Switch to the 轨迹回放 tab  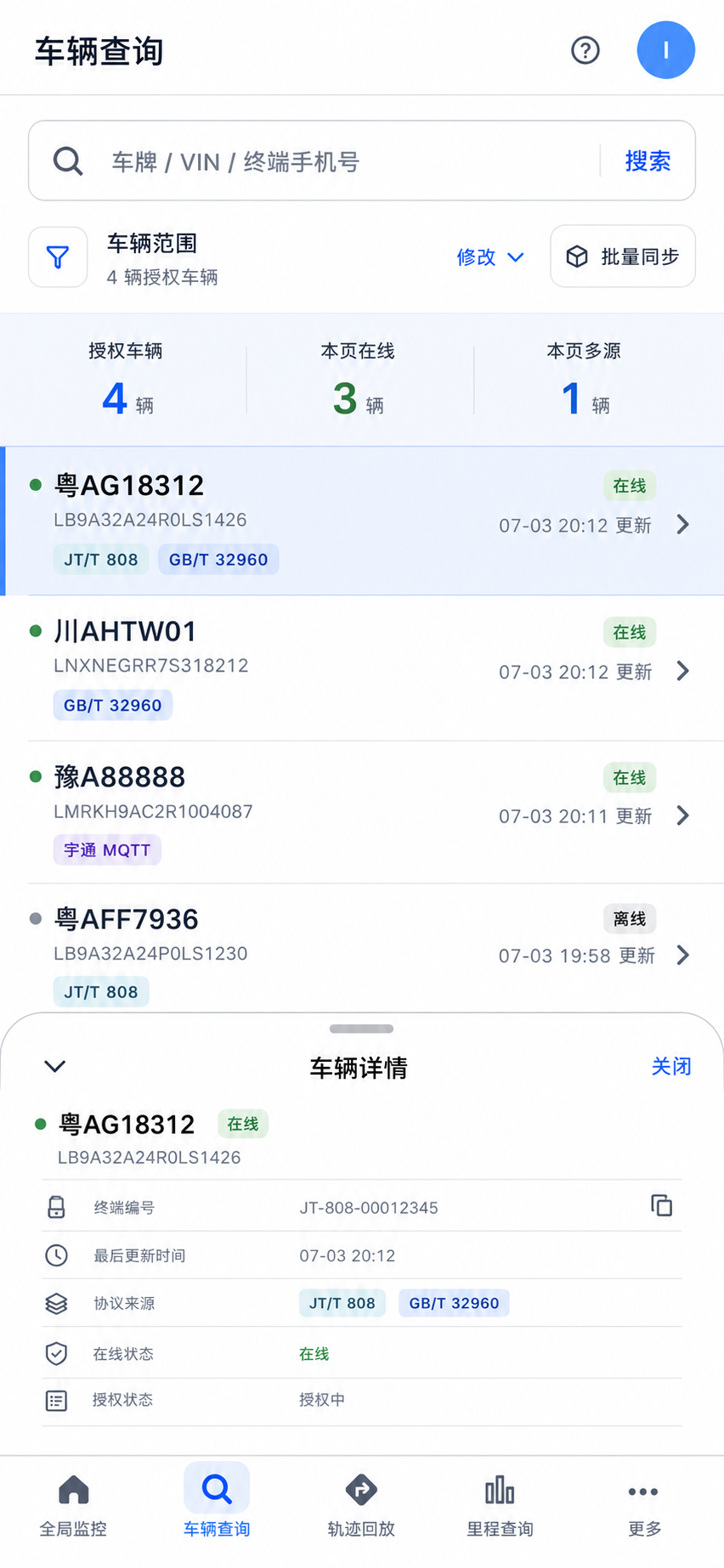coord(361,1506)
